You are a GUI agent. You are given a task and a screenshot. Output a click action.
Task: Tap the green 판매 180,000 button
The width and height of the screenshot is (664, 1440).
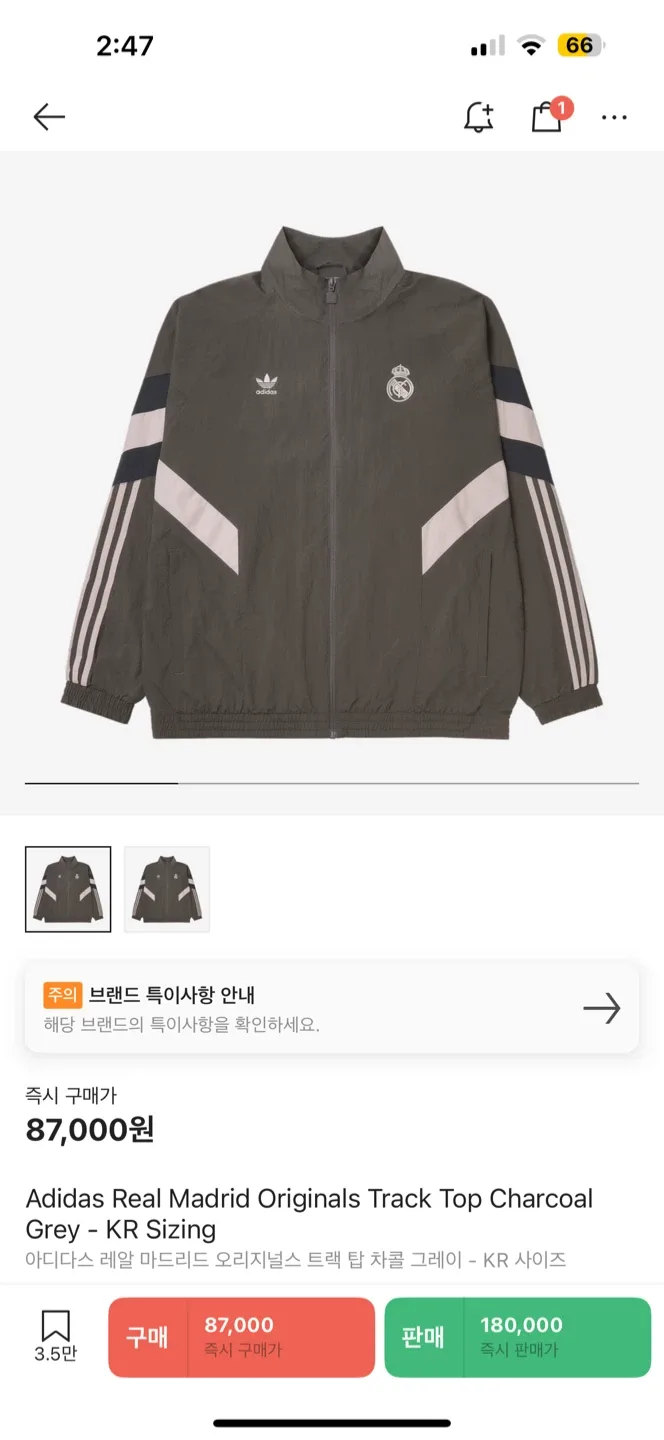tap(517, 1337)
